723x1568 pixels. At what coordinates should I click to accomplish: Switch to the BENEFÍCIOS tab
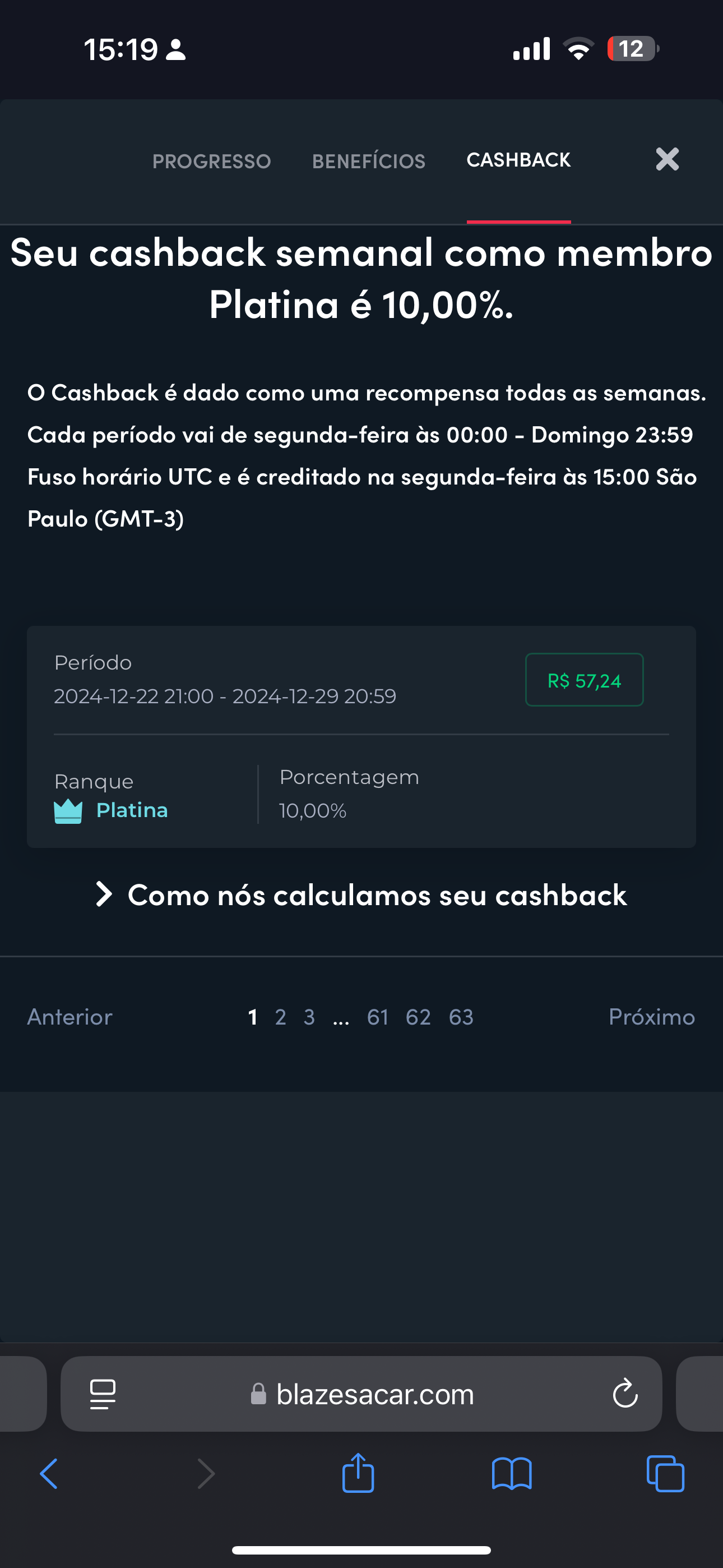coord(368,161)
